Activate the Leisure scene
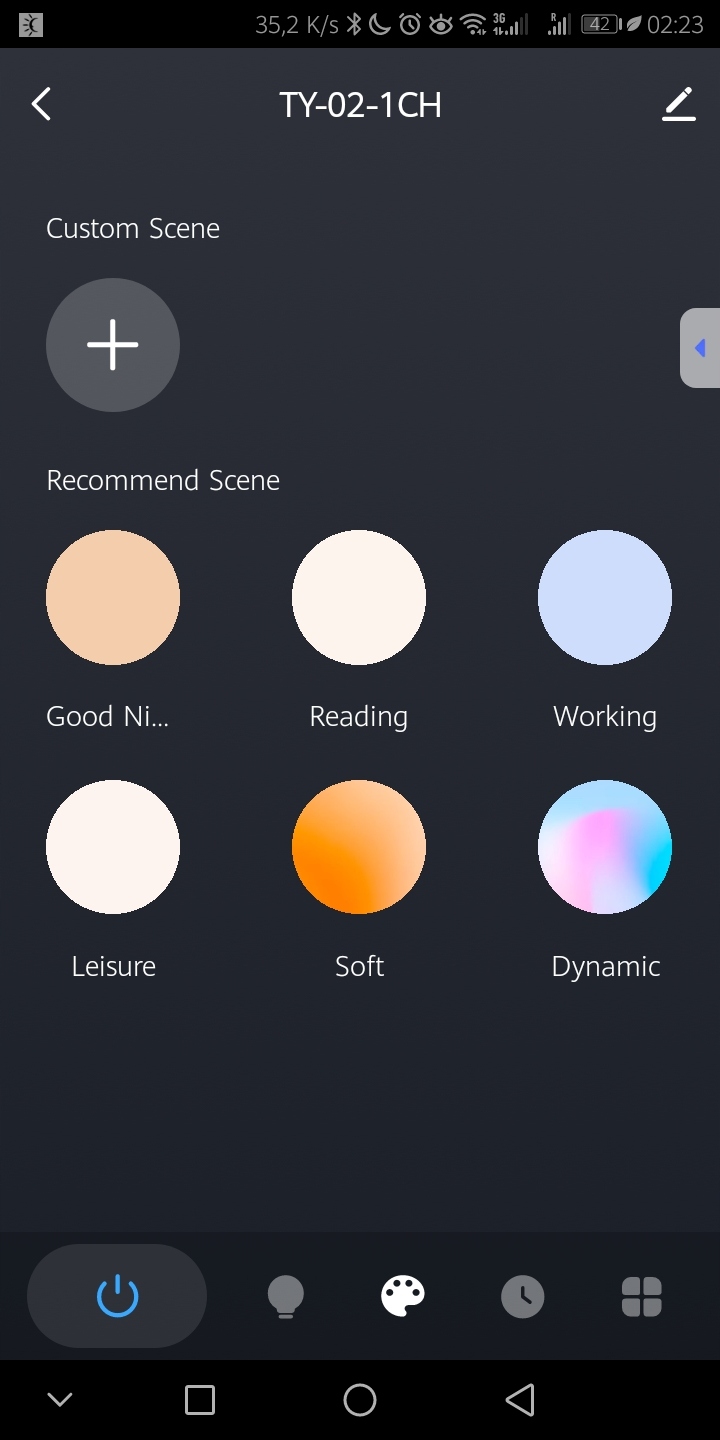The width and height of the screenshot is (720, 1440). click(x=113, y=847)
